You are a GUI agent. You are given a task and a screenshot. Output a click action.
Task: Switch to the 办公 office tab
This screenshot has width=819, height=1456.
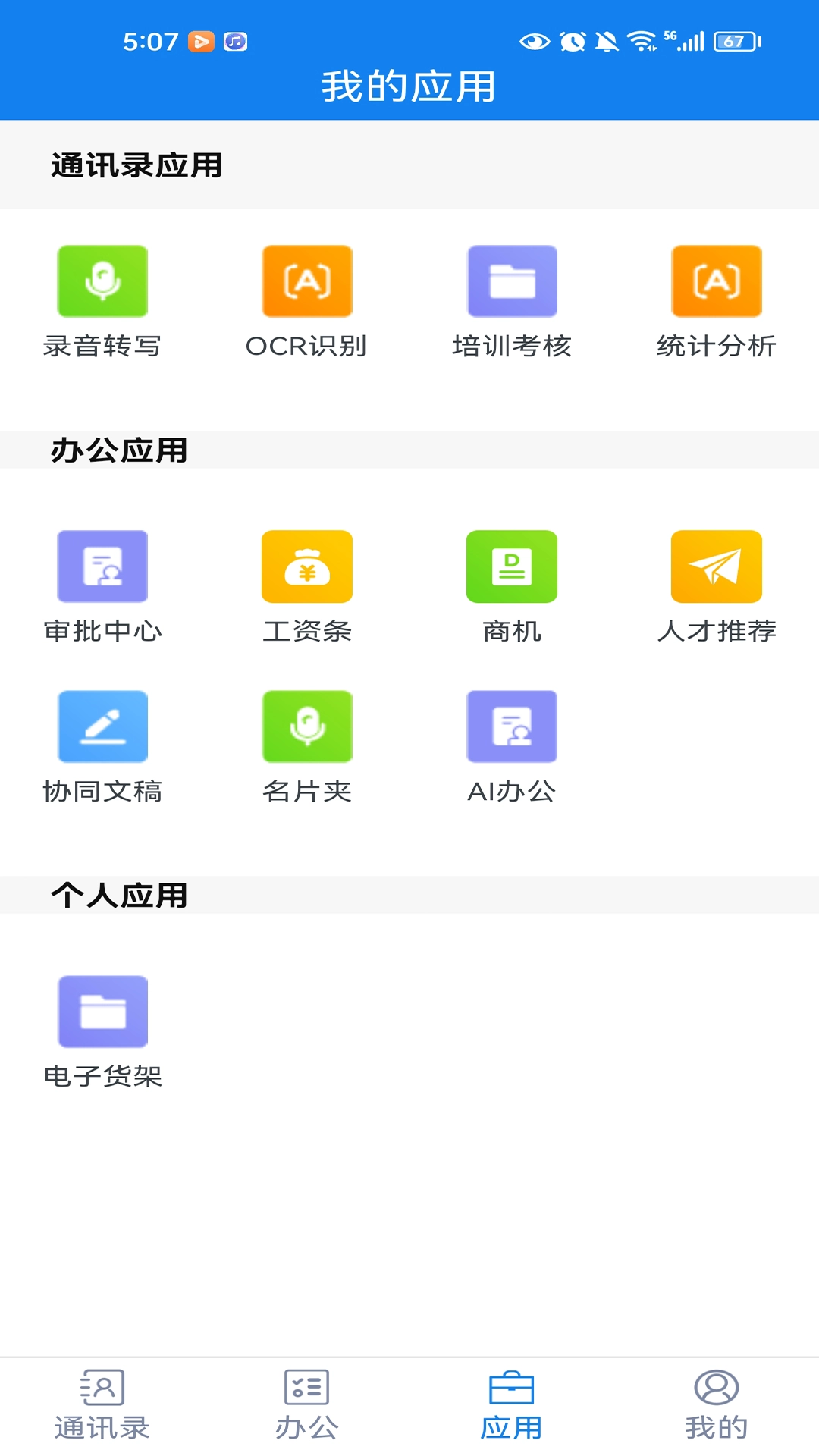pyautogui.click(x=307, y=1407)
